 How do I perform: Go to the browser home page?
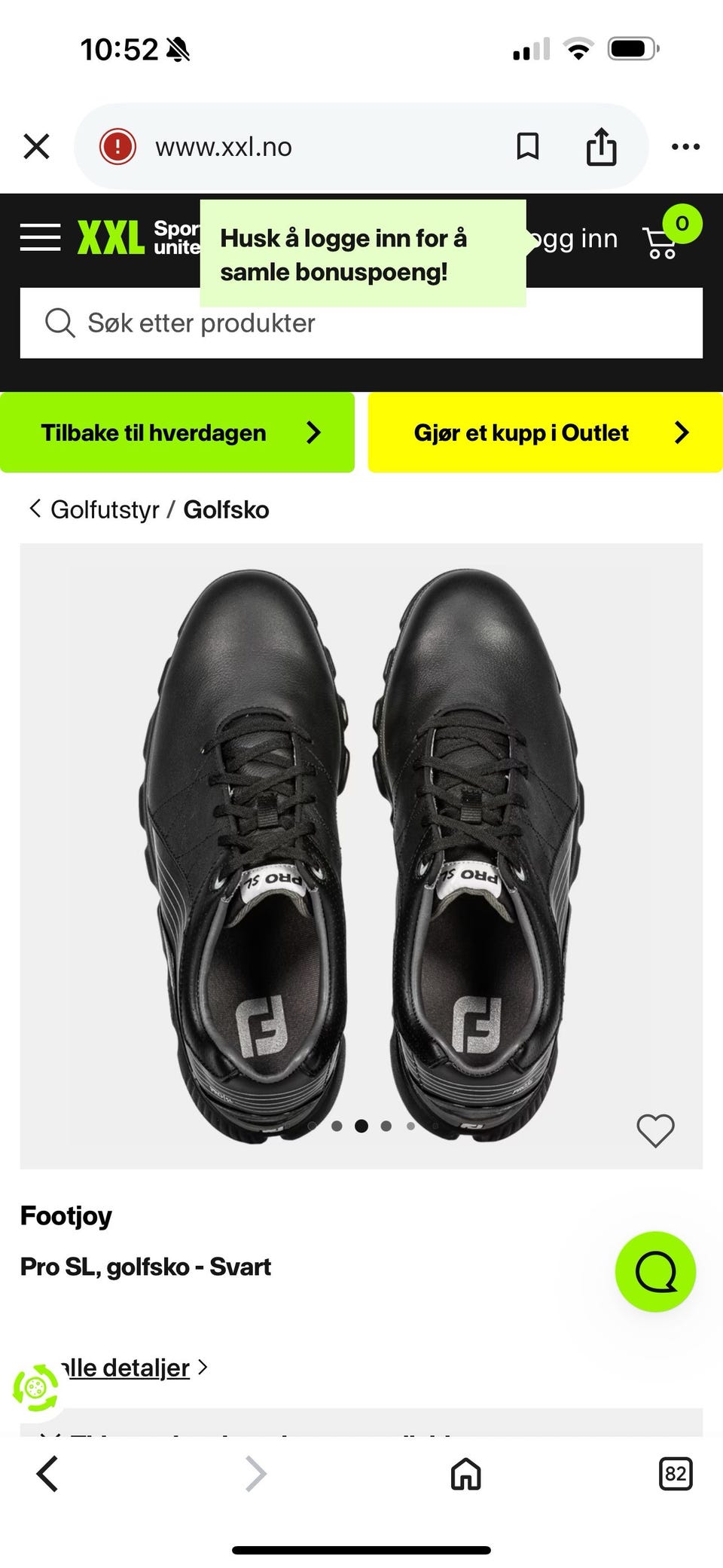click(x=465, y=1473)
